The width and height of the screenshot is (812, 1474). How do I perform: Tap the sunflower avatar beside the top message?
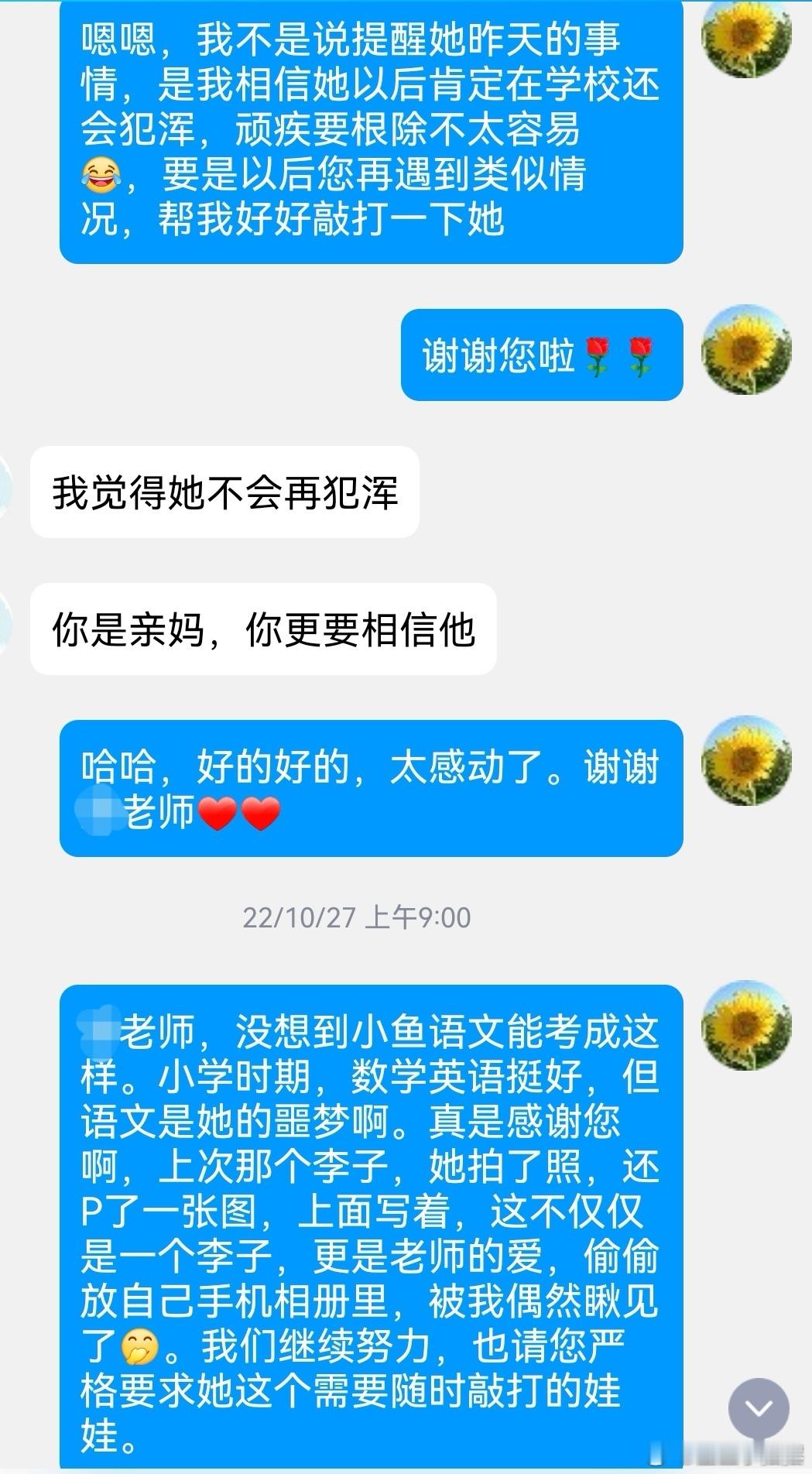point(745,40)
